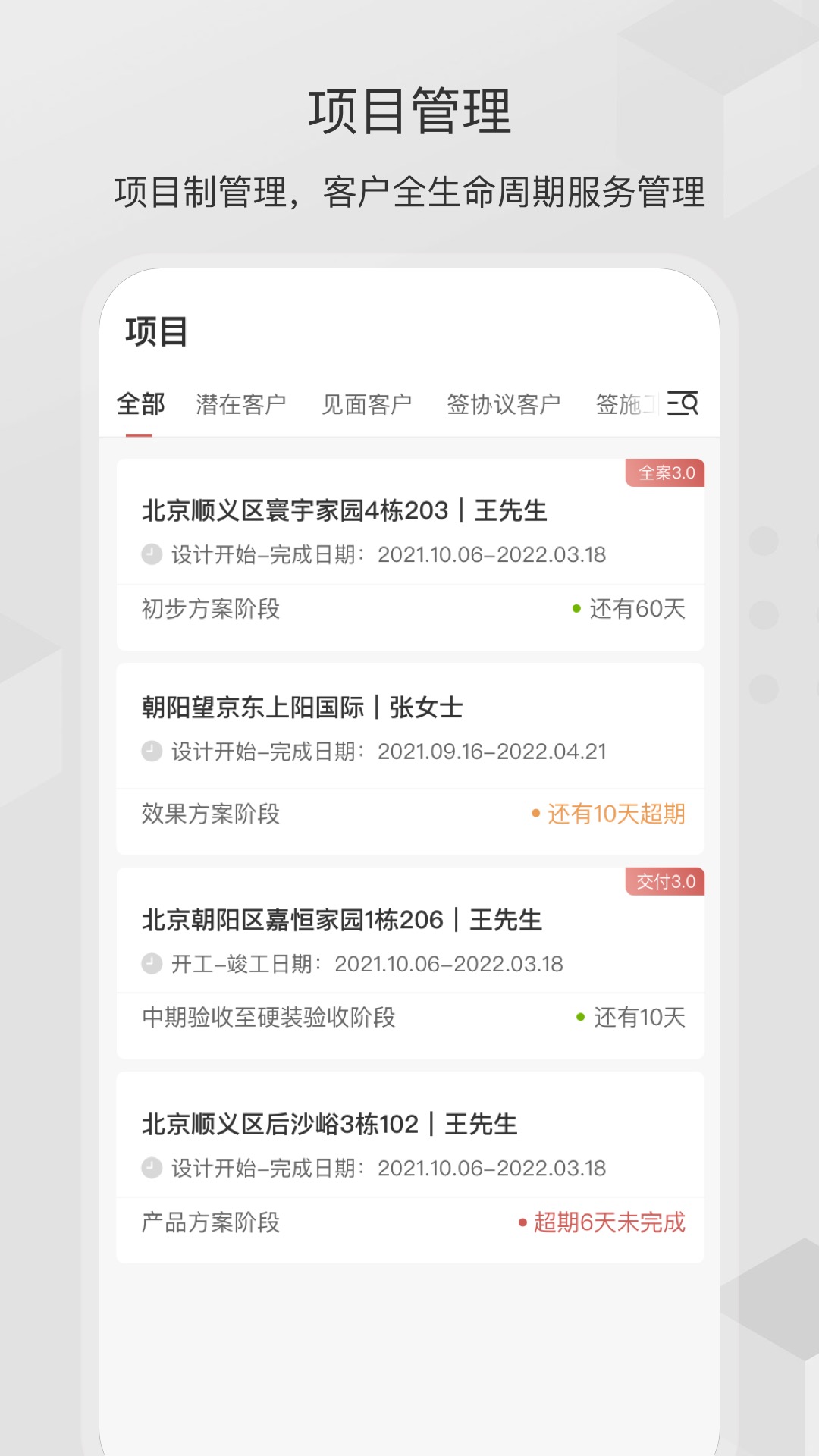Tap the 全案3.0 badge
The width and height of the screenshot is (819, 1456).
[666, 471]
